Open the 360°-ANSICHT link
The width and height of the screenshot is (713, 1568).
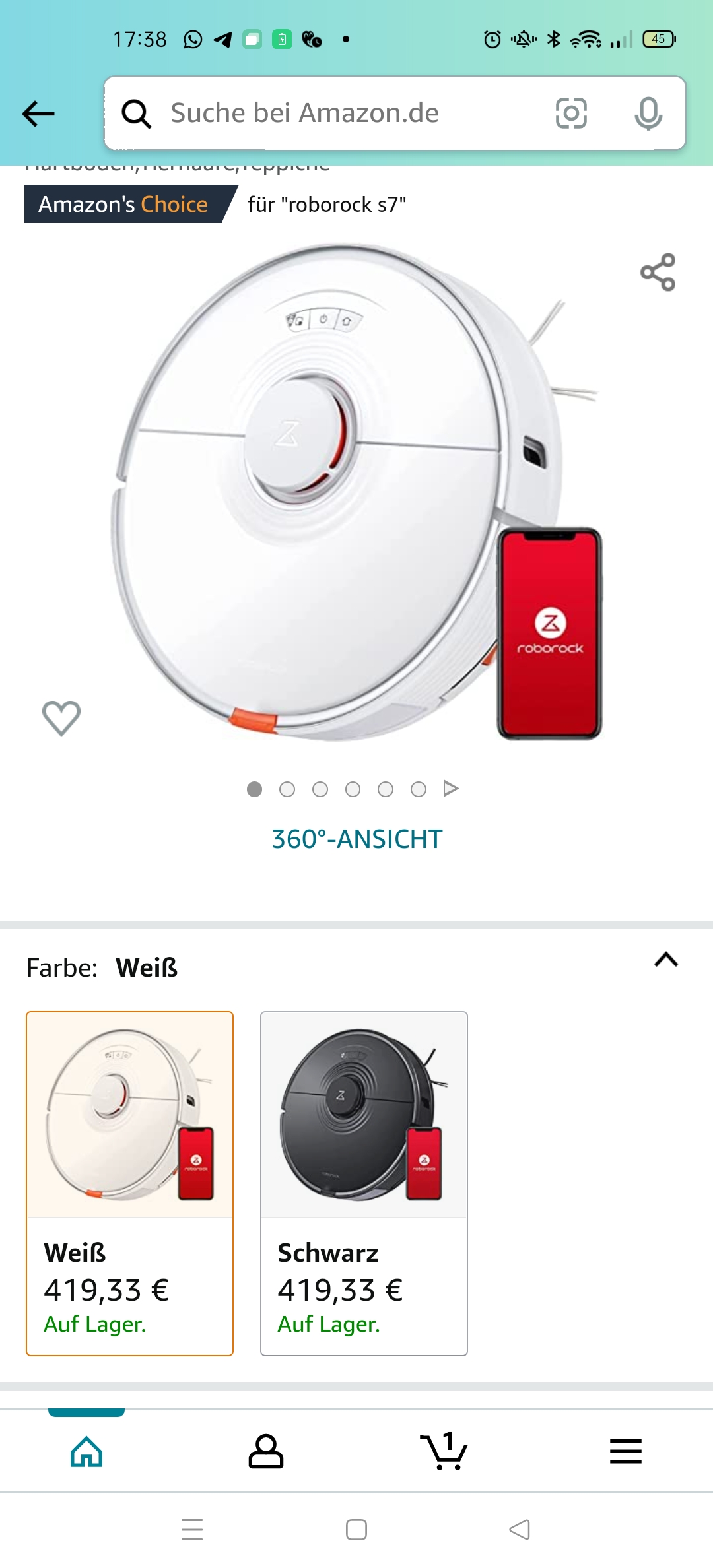click(x=356, y=839)
